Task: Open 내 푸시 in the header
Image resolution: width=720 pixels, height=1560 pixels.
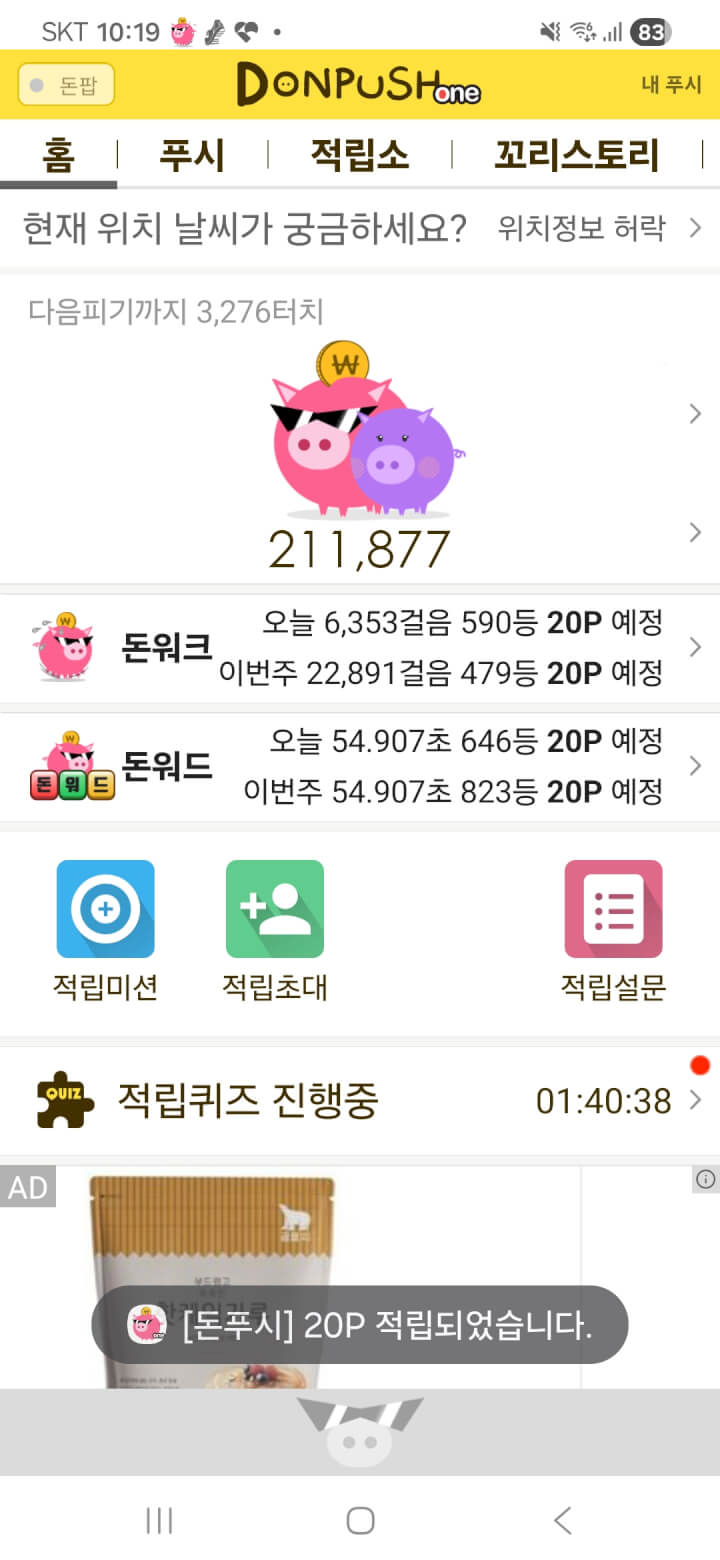Action: (x=671, y=85)
